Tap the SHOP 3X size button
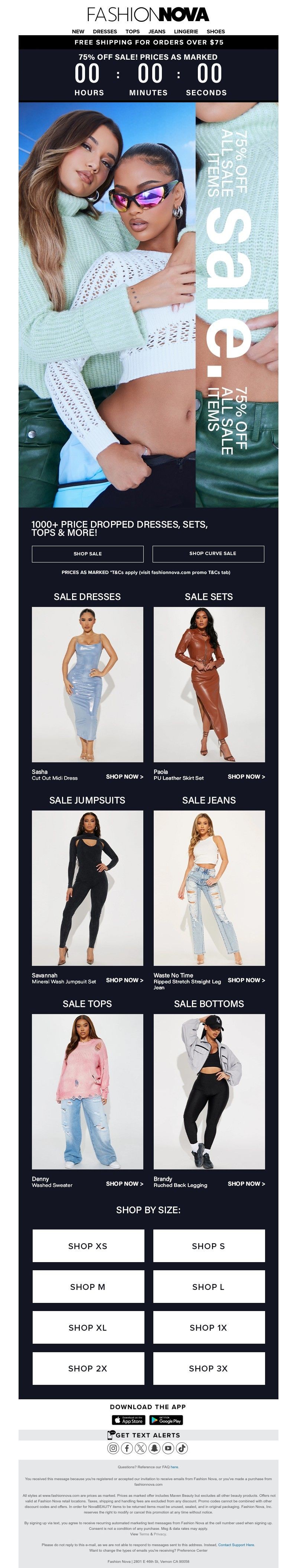 [x=209, y=1369]
